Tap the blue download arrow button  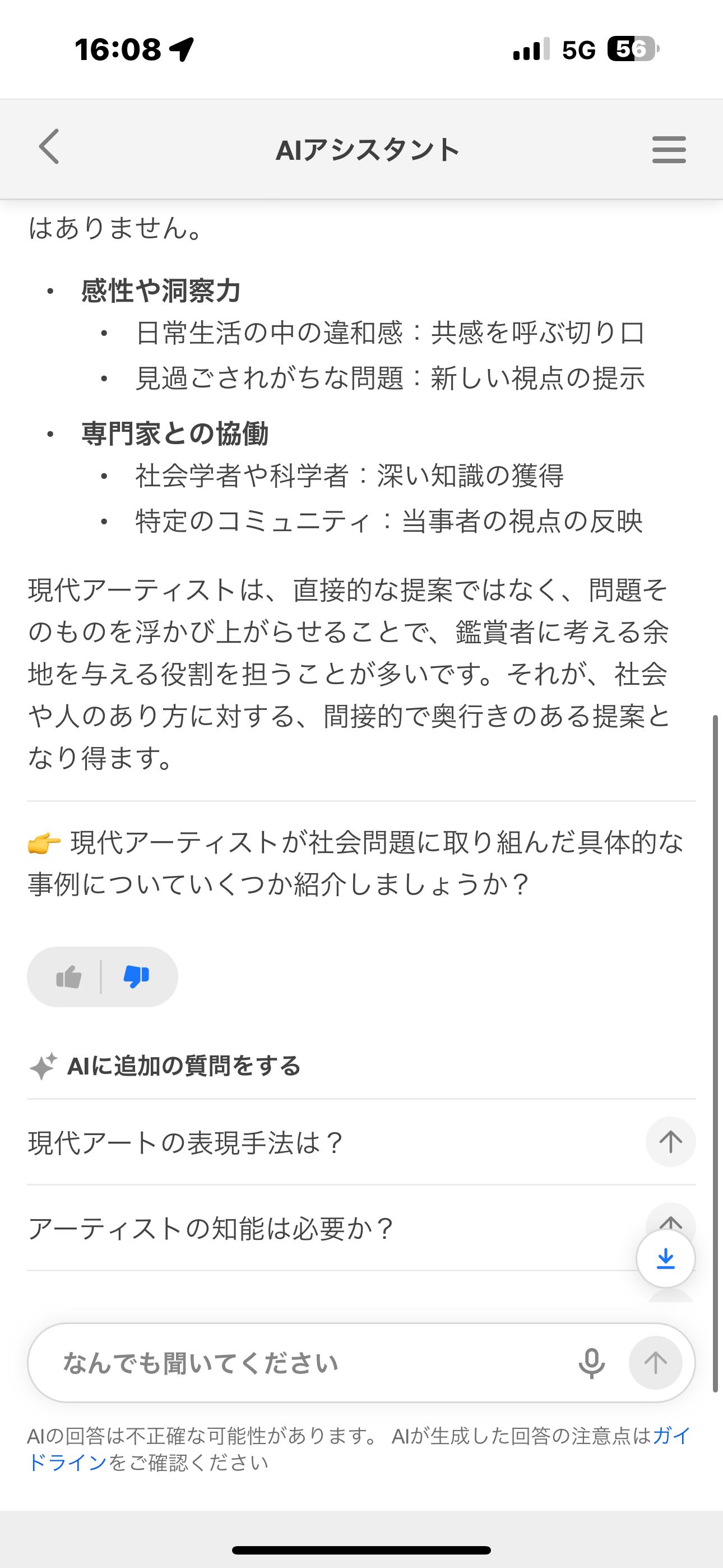[665, 1259]
